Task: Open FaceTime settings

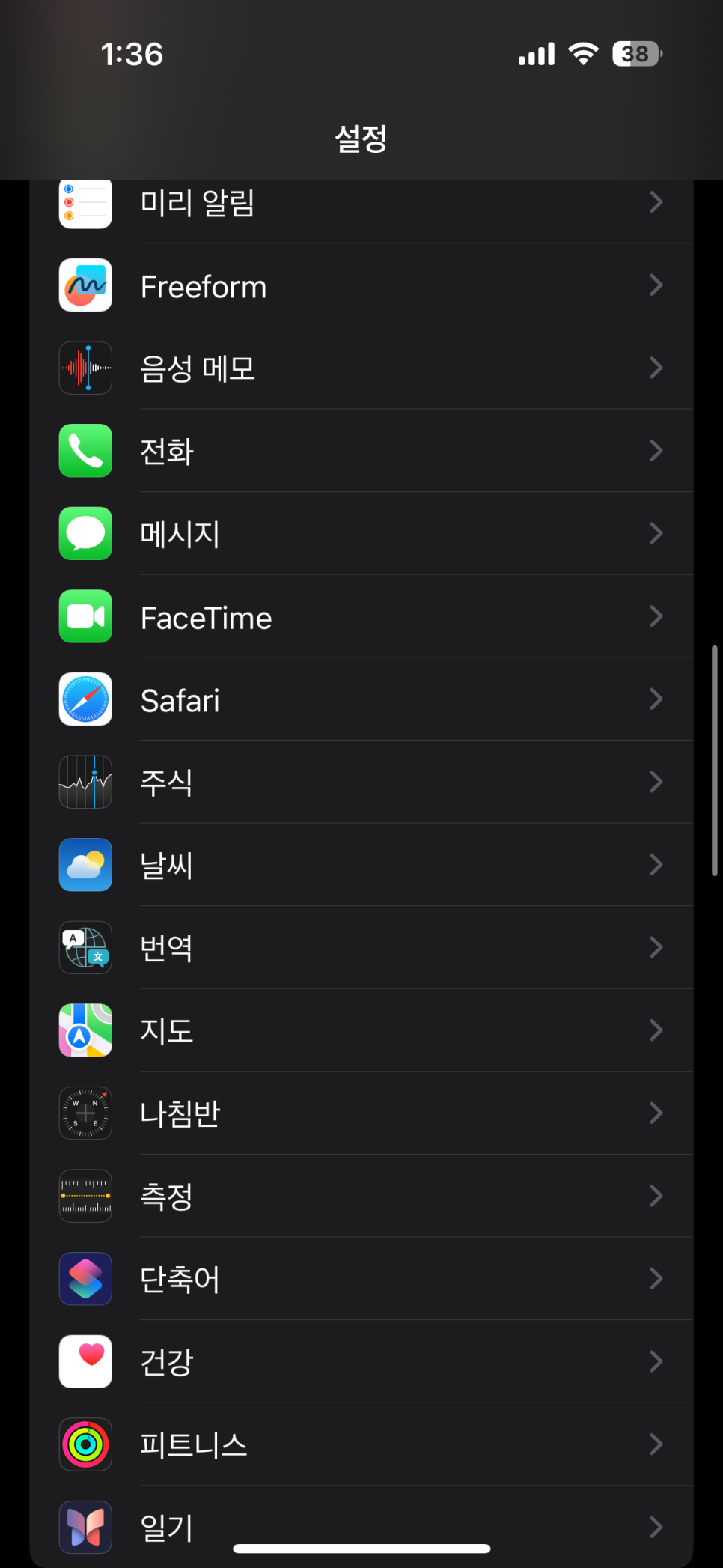Action: click(361, 616)
